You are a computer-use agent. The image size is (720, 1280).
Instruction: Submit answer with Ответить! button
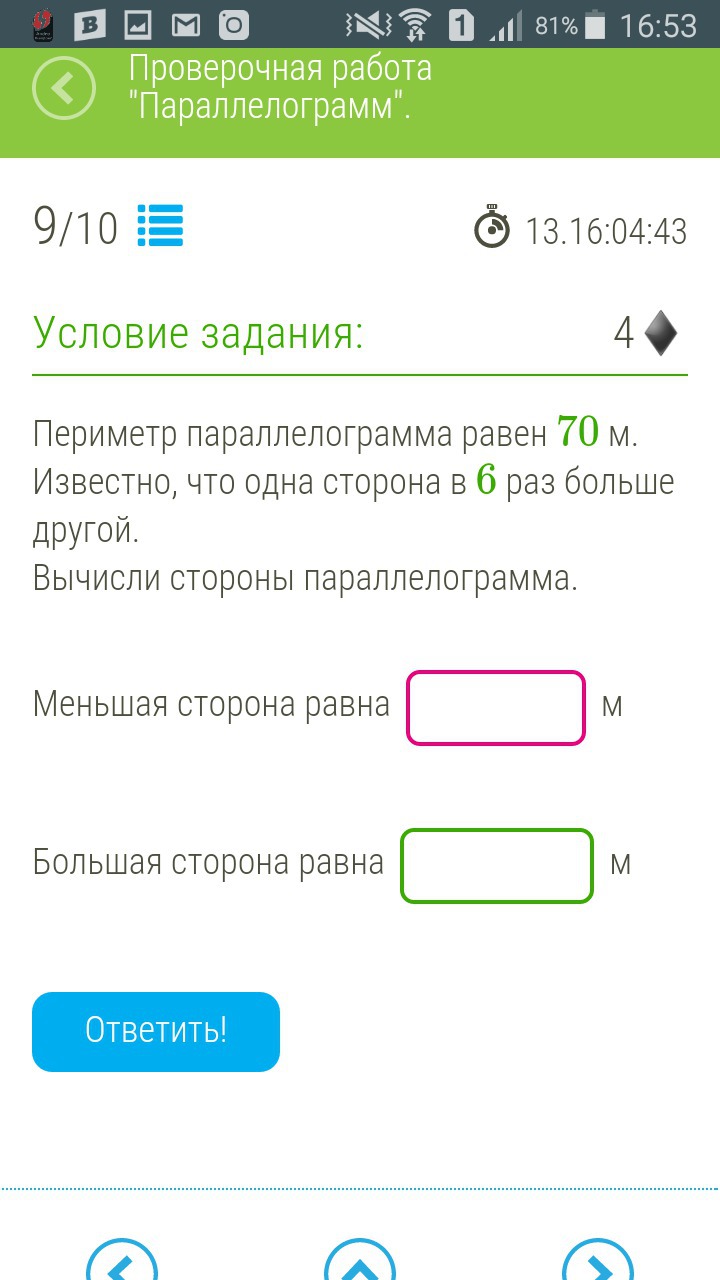(x=156, y=1031)
